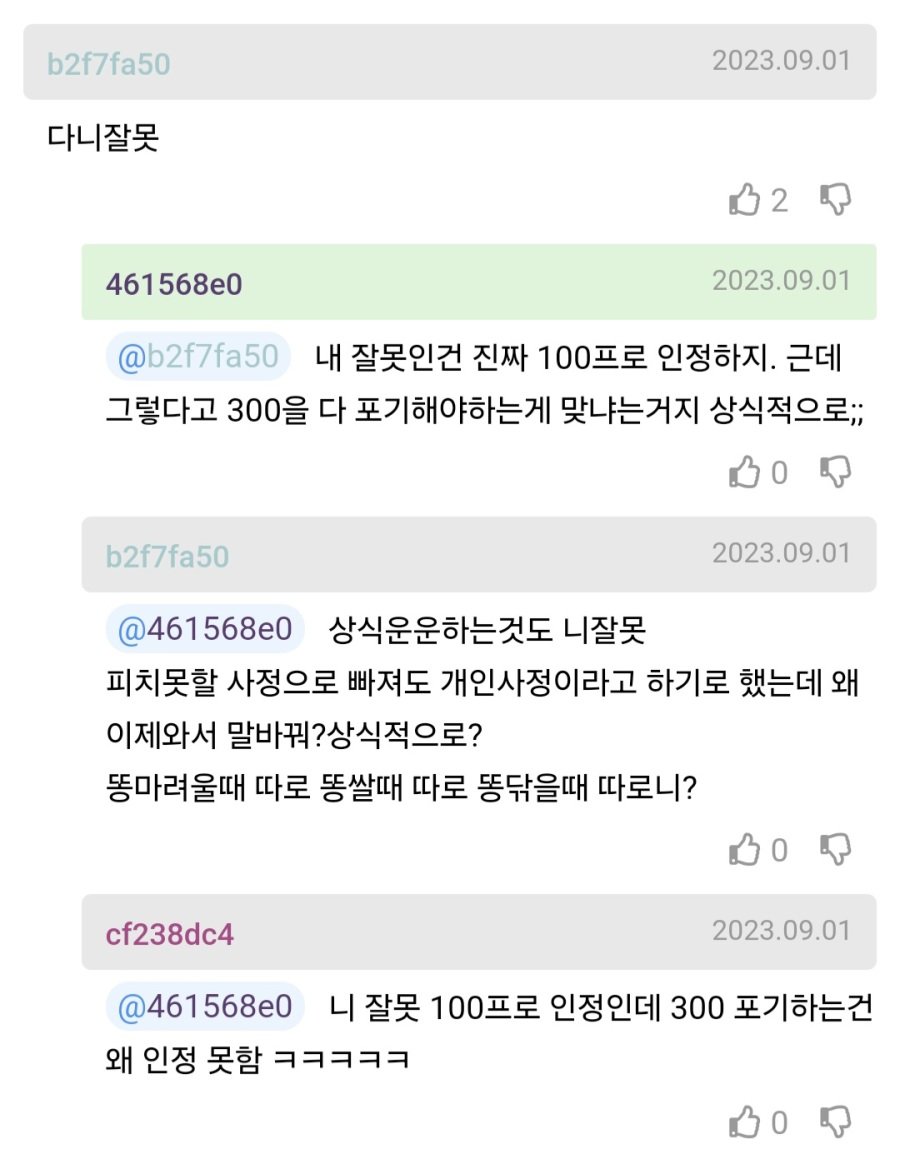This screenshot has width=900, height=1159.
Task: Dislike the comment "다니잘못"
Action: (x=836, y=200)
